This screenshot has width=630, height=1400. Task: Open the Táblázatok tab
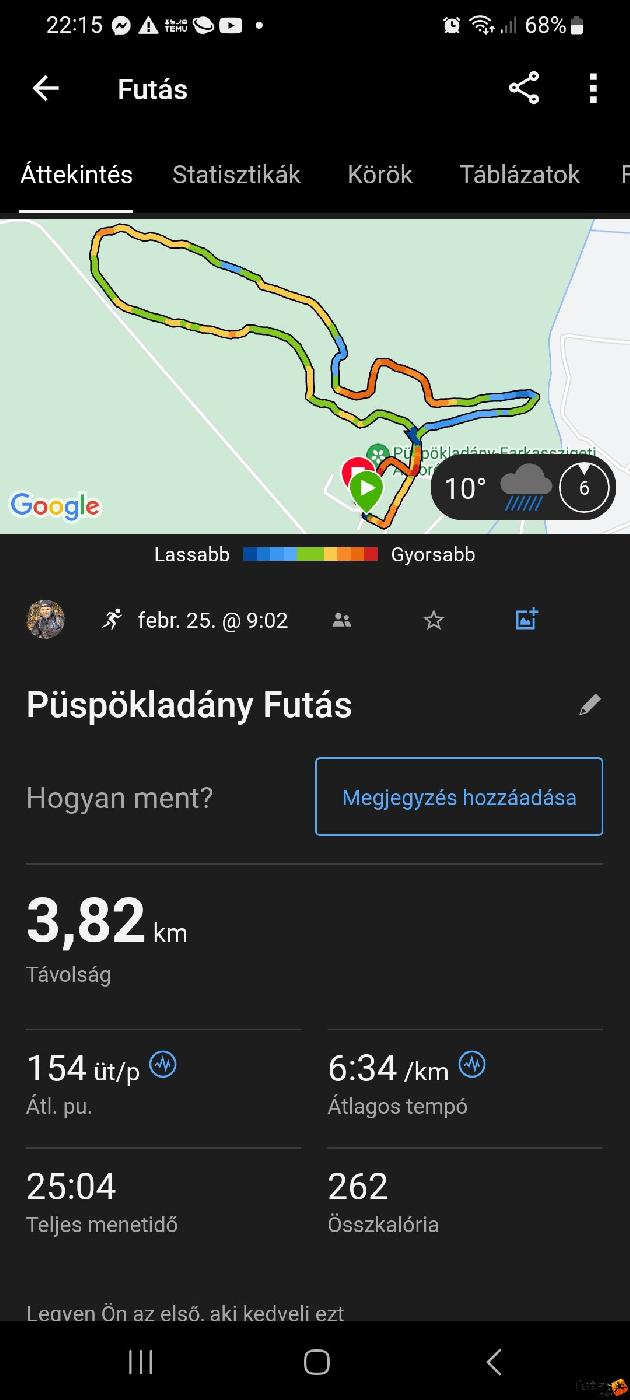coord(519,175)
